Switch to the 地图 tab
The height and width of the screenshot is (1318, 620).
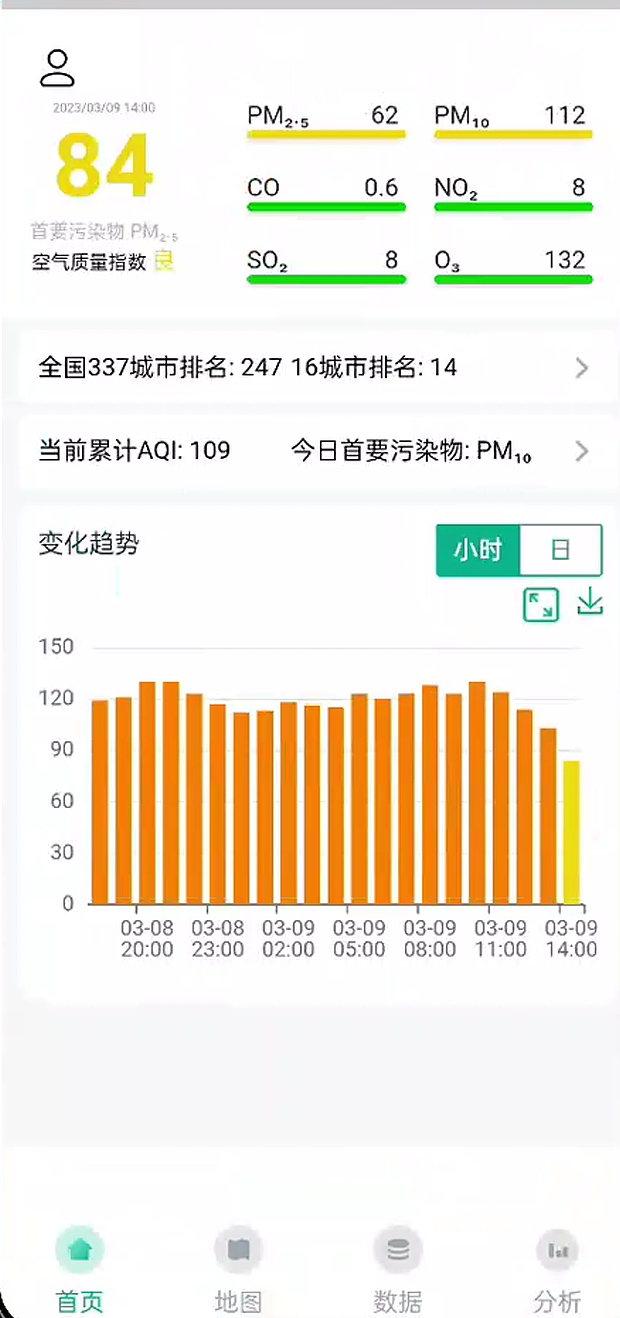(x=238, y=1268)
